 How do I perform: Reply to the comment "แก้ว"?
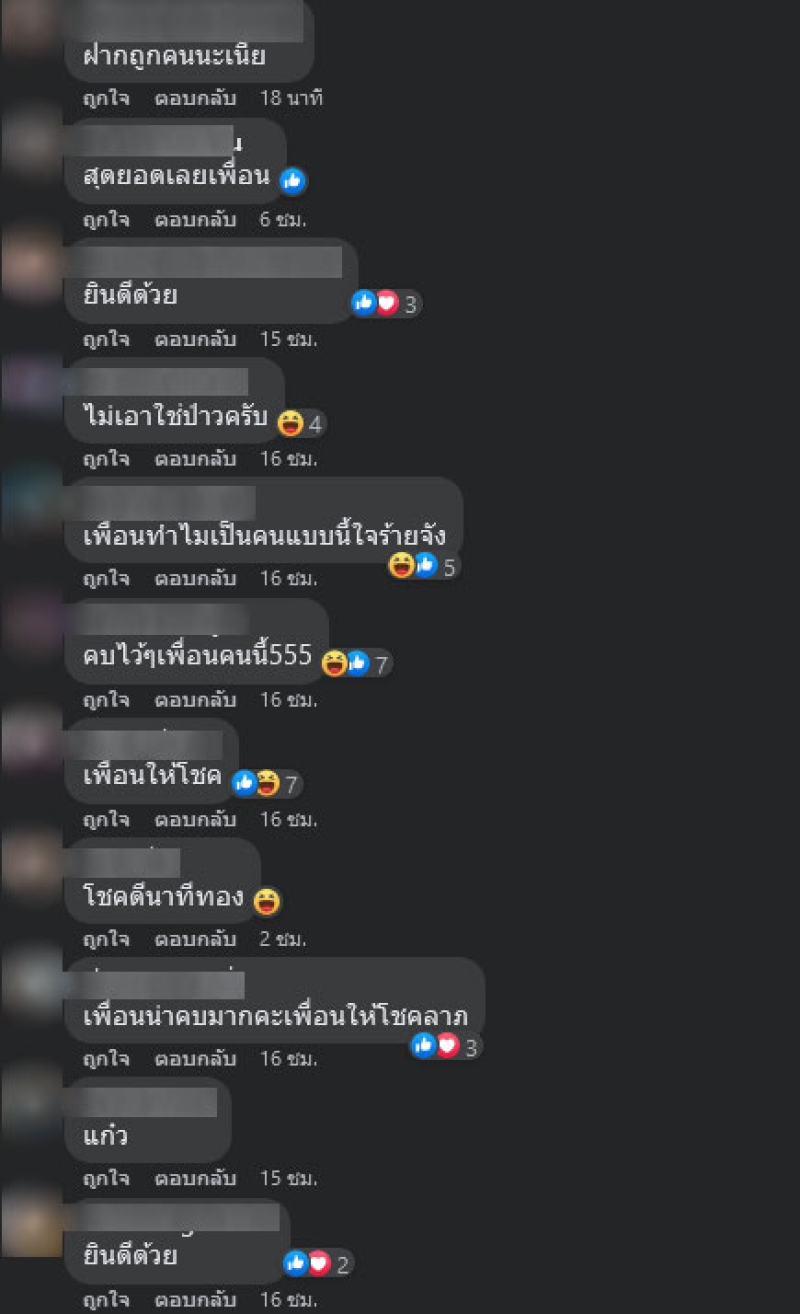[x=195, y=1179]
